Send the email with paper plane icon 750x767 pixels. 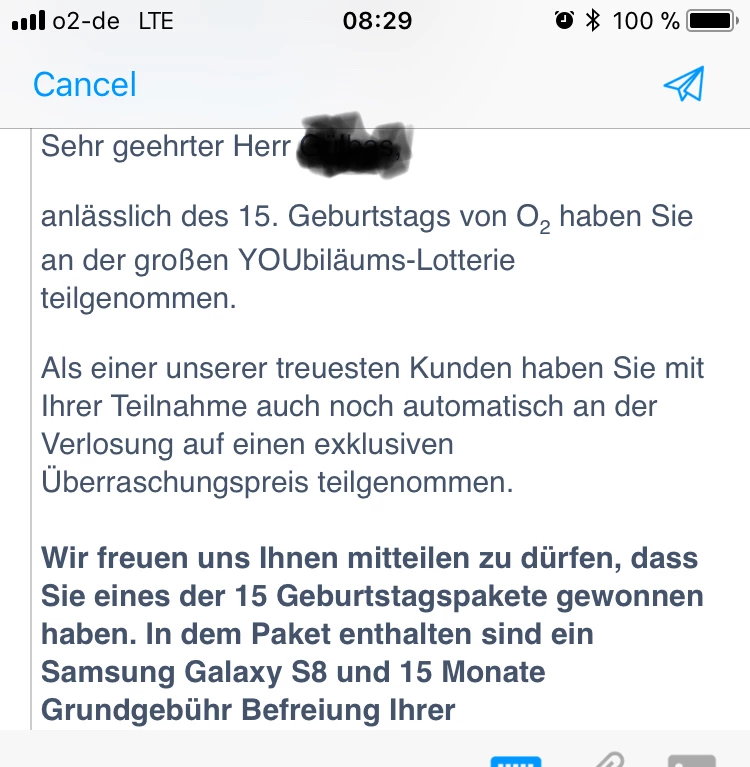tap(684, 85)
